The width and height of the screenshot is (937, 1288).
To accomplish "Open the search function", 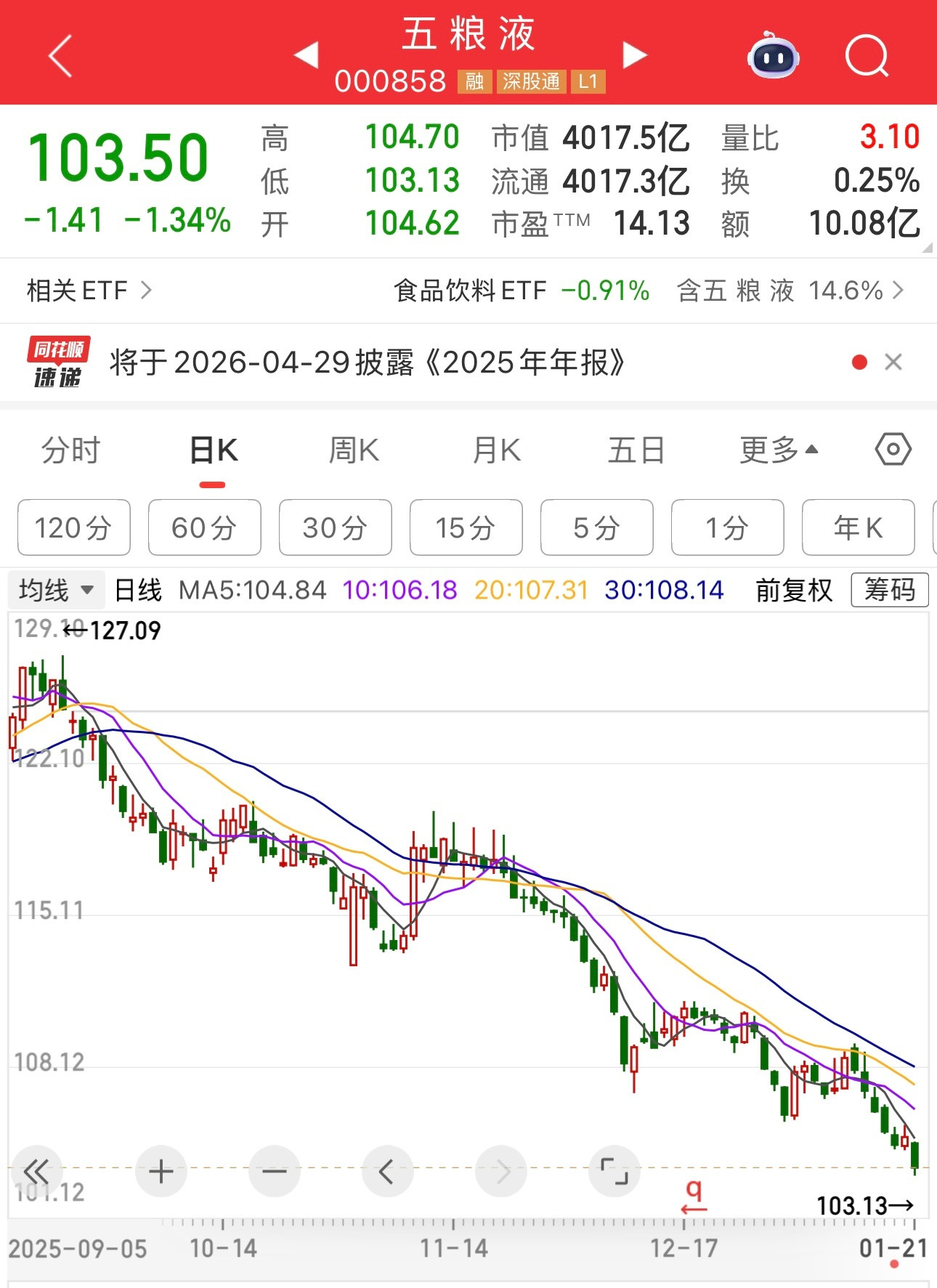I will (867, 56).
